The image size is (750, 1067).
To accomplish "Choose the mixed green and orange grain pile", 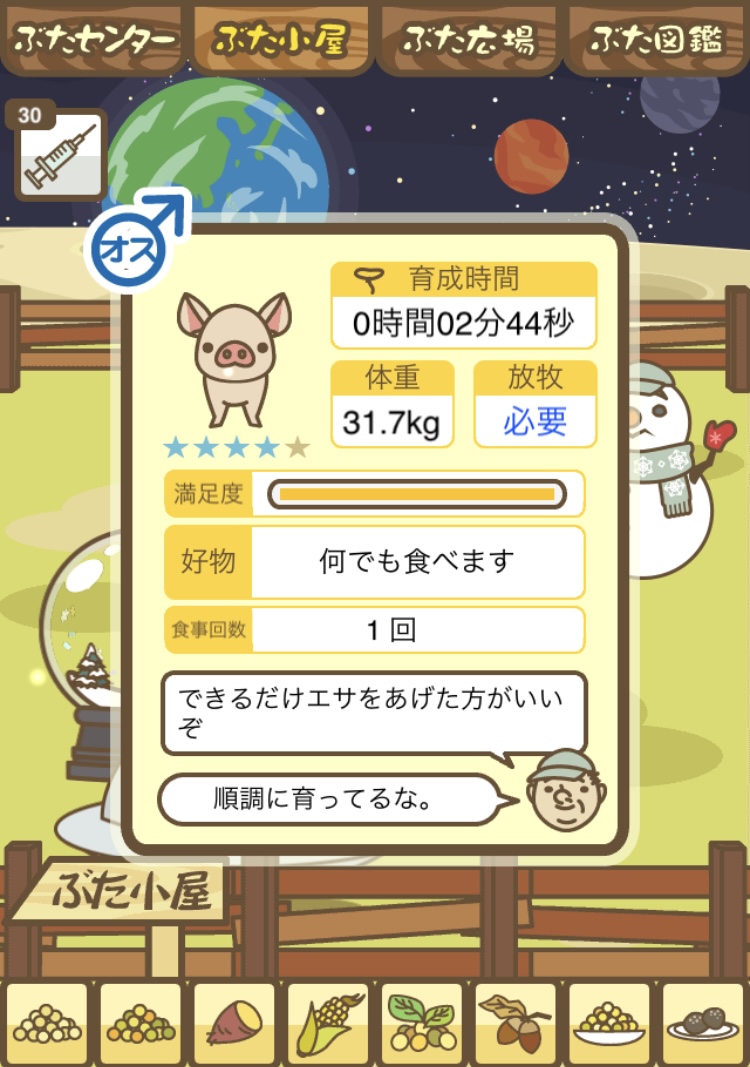I will click(141, 1022).
